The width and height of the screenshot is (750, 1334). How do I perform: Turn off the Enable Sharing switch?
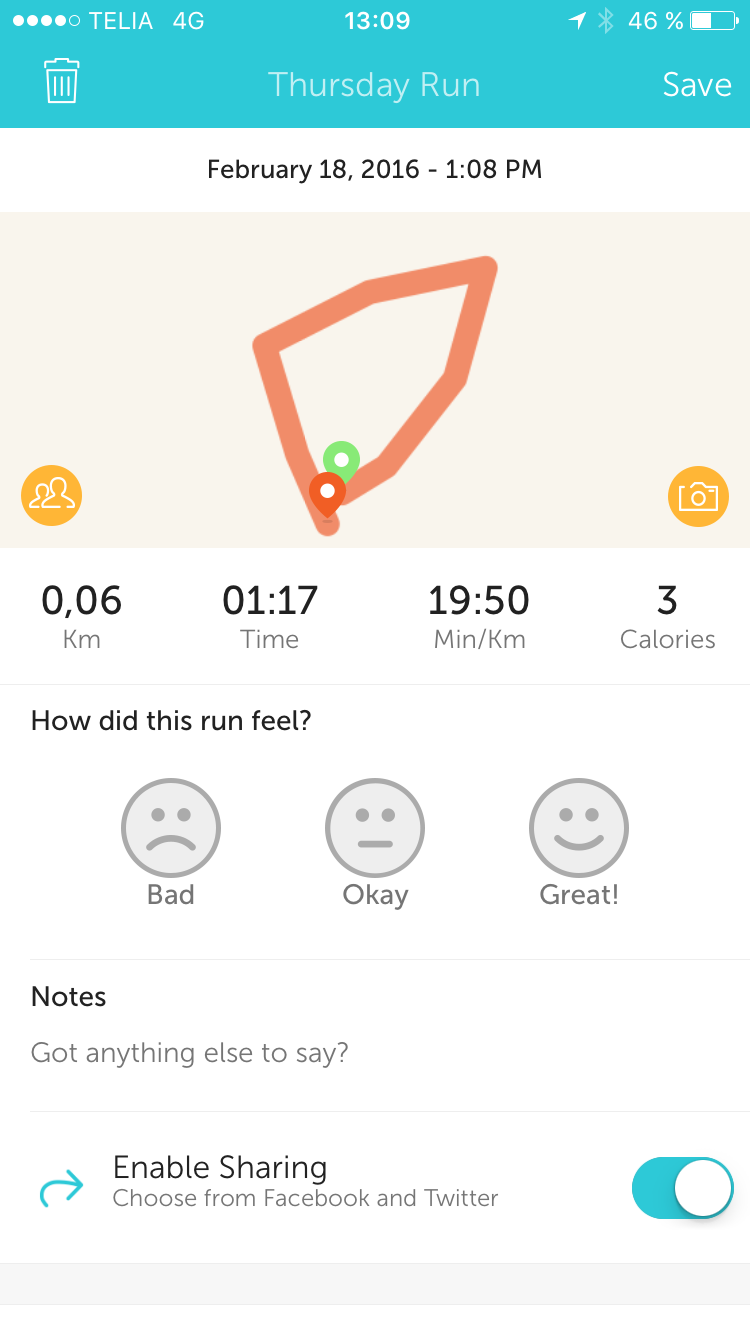tap(682, 1187)
